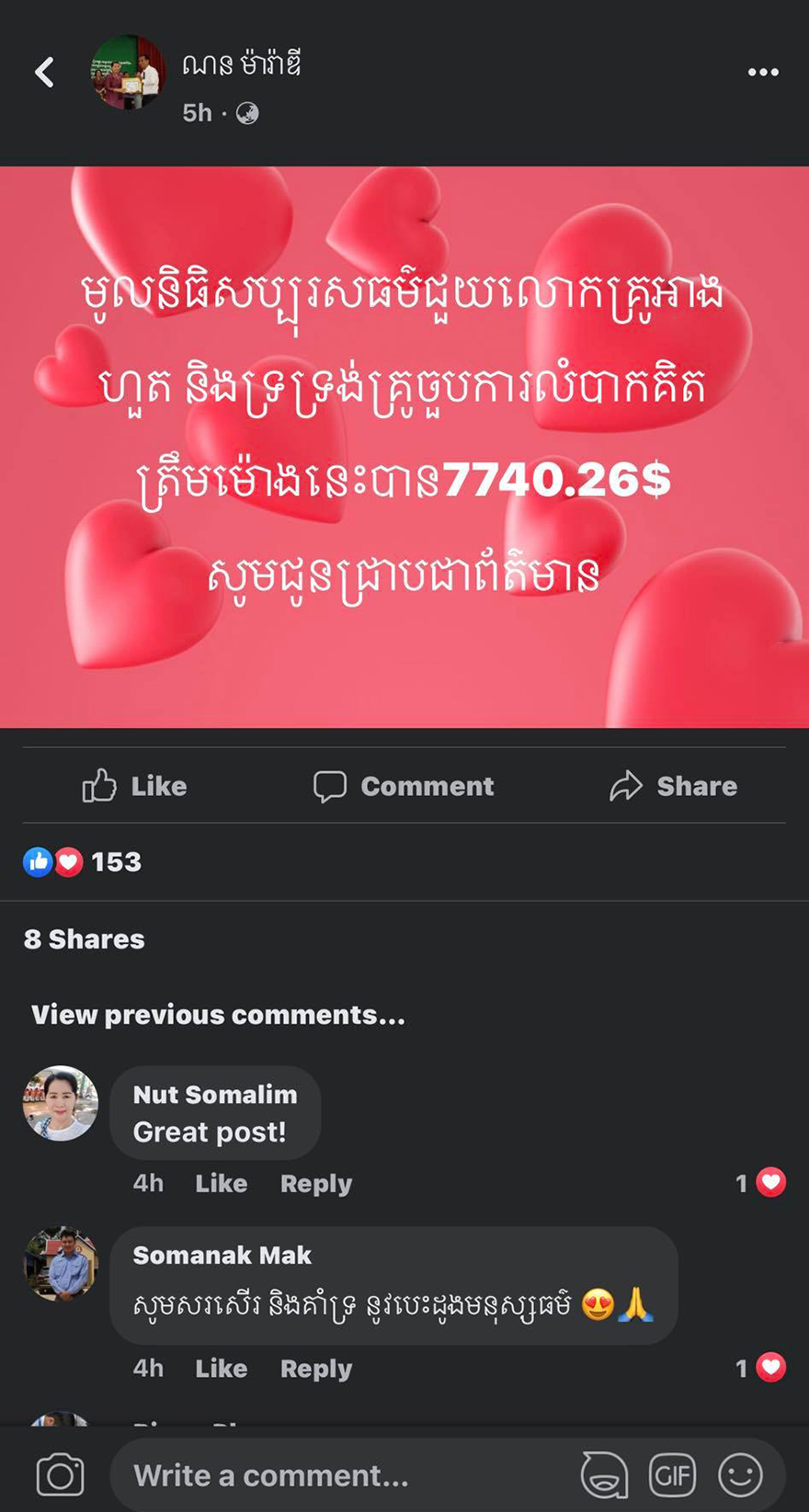Viewport: 809px width, 1512px height.
Task: Go back with the top-left arrow
Action: point(44,72)
